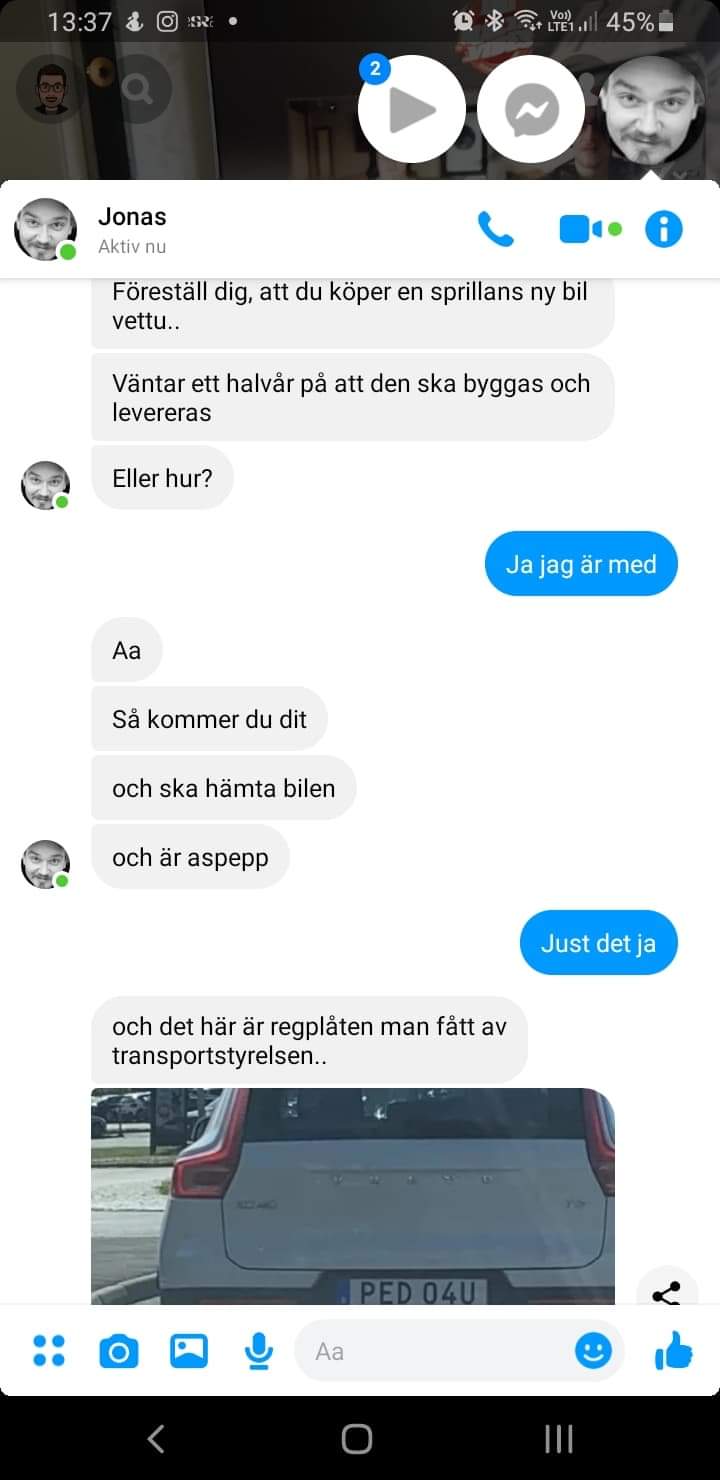The image size is (720, 1480).
Task: Send a thumbs-up like
Action: (x=674, y=1351)
